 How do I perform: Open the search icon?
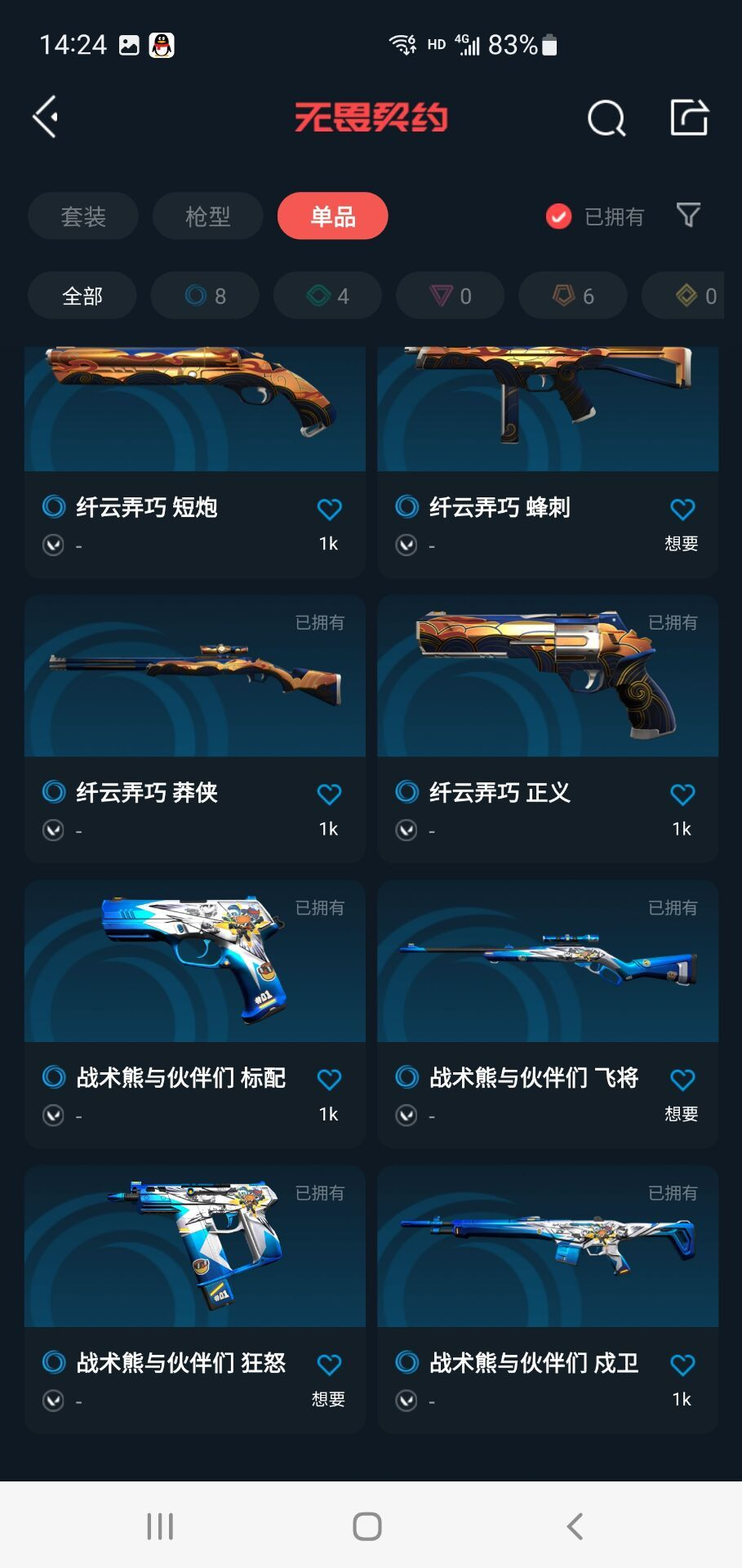(606, 119)
